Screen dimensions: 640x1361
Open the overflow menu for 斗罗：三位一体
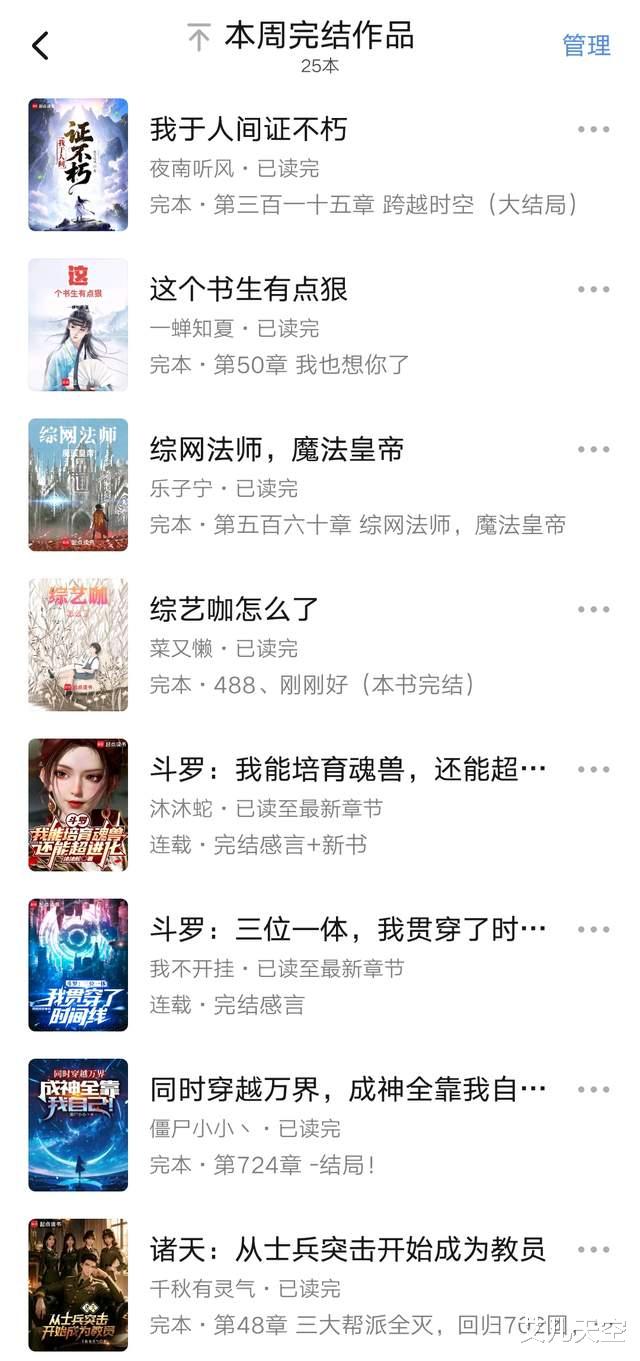[x=593, y=930]
